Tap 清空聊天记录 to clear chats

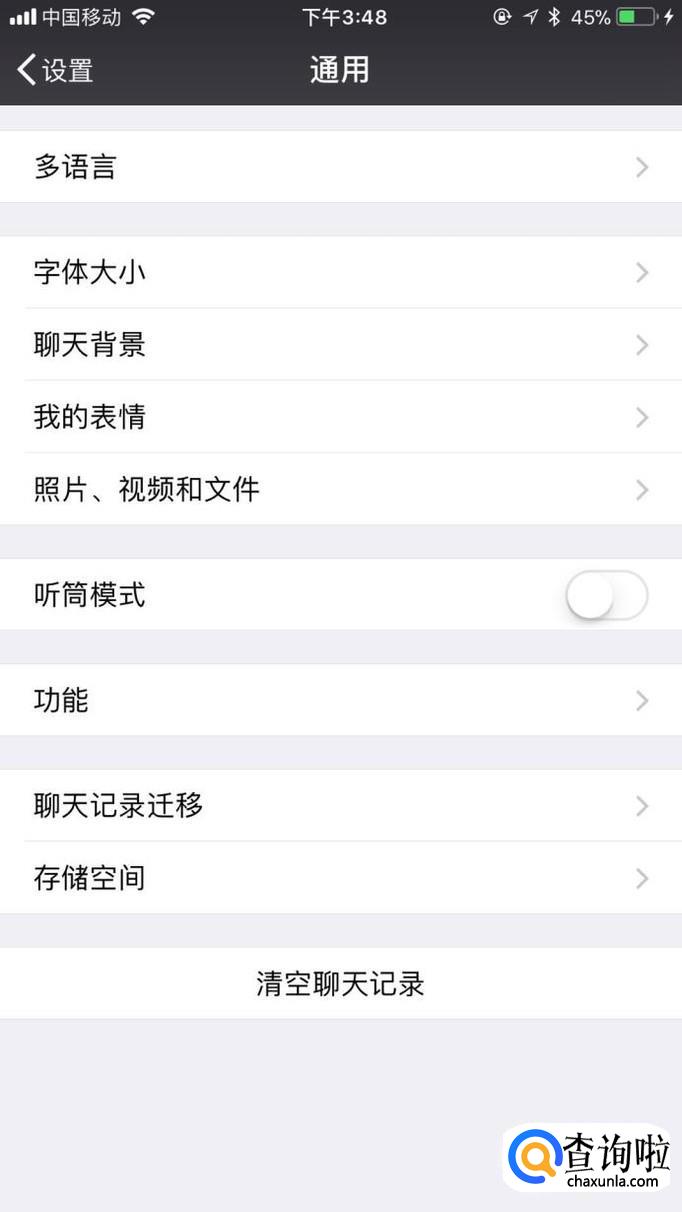coord(340,984)
